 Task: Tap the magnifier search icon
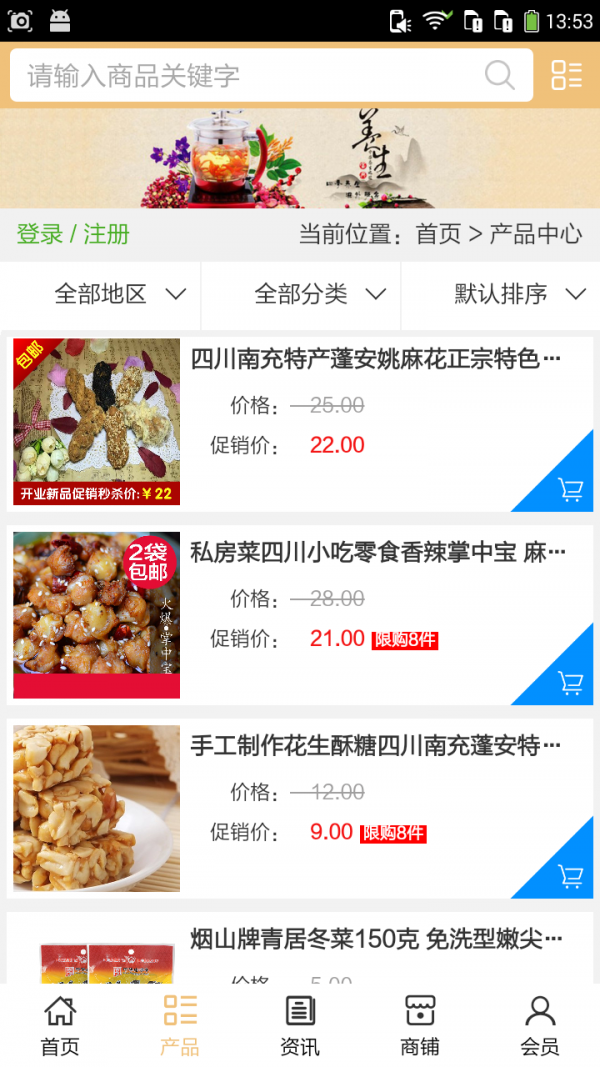(x=499, y=75)
